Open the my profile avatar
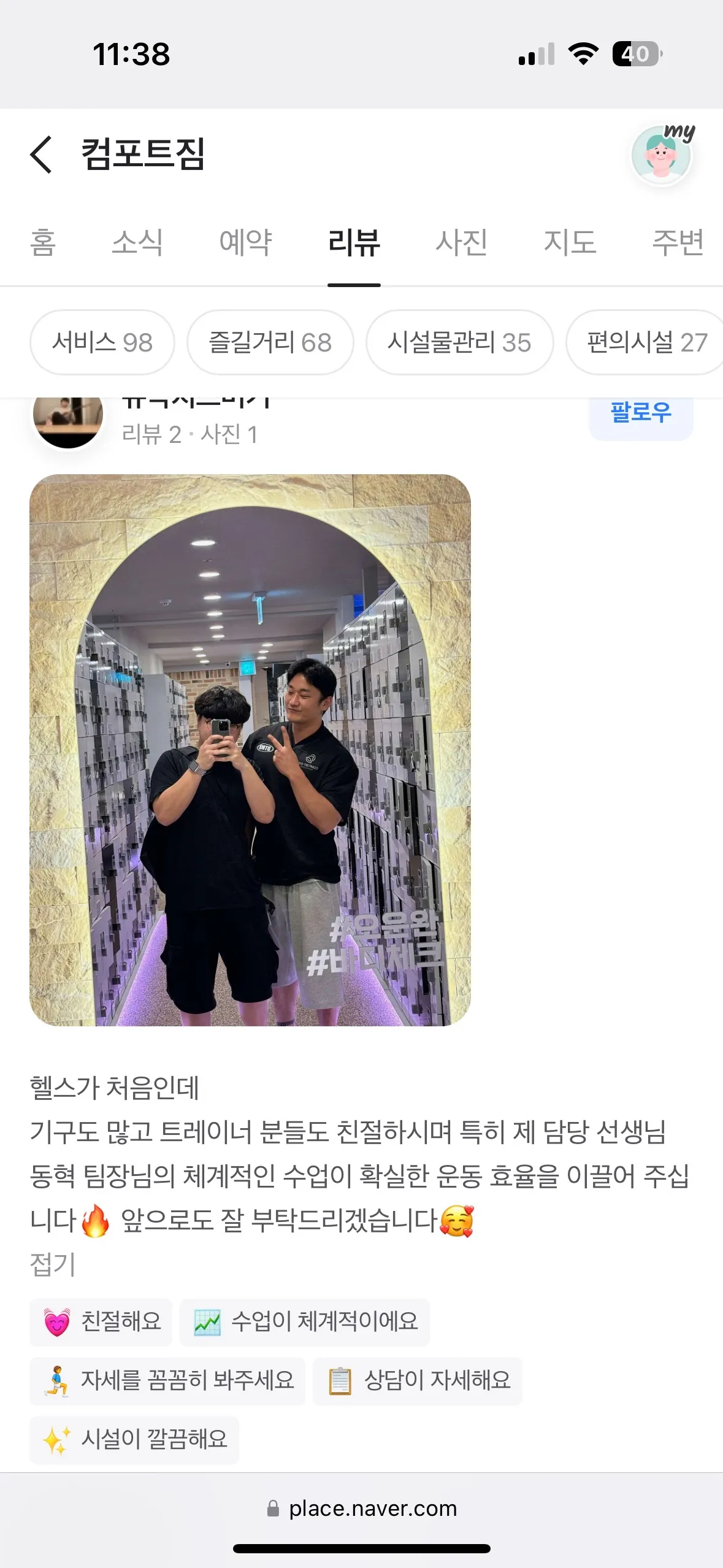 click(661, 155)
